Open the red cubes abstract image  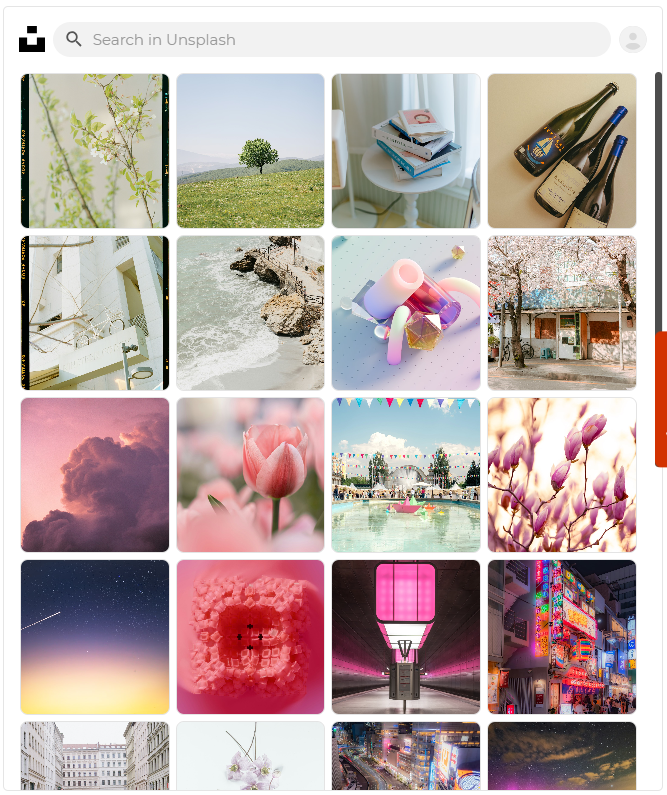(250, 637)
